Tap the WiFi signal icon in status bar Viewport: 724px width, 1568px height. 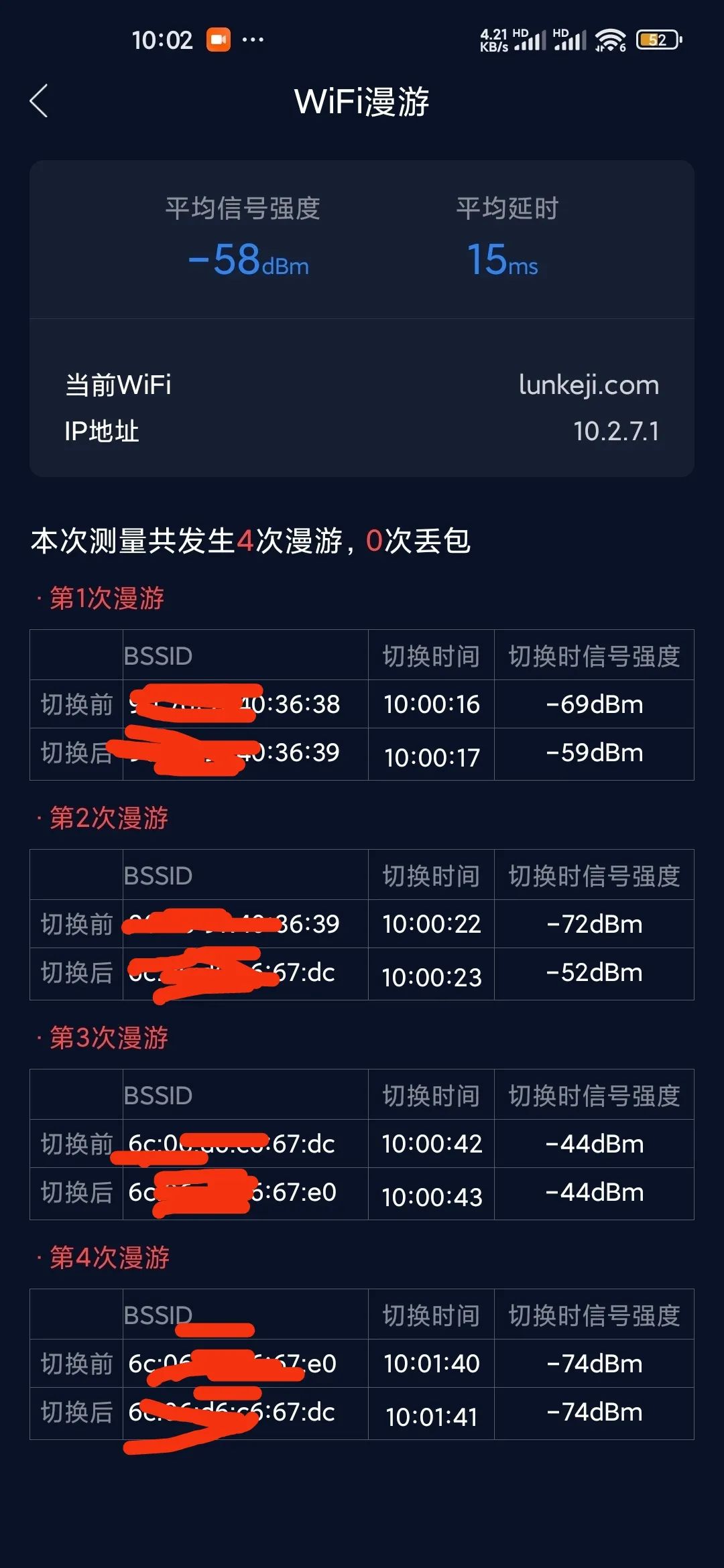pos(610,39)
